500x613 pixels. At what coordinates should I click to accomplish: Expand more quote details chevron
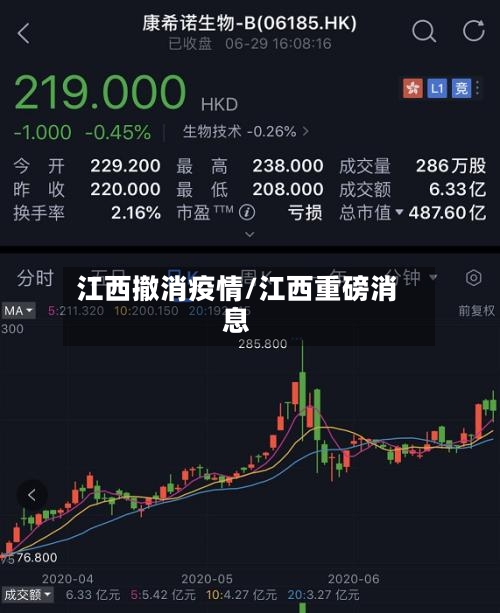click(249, 235)
